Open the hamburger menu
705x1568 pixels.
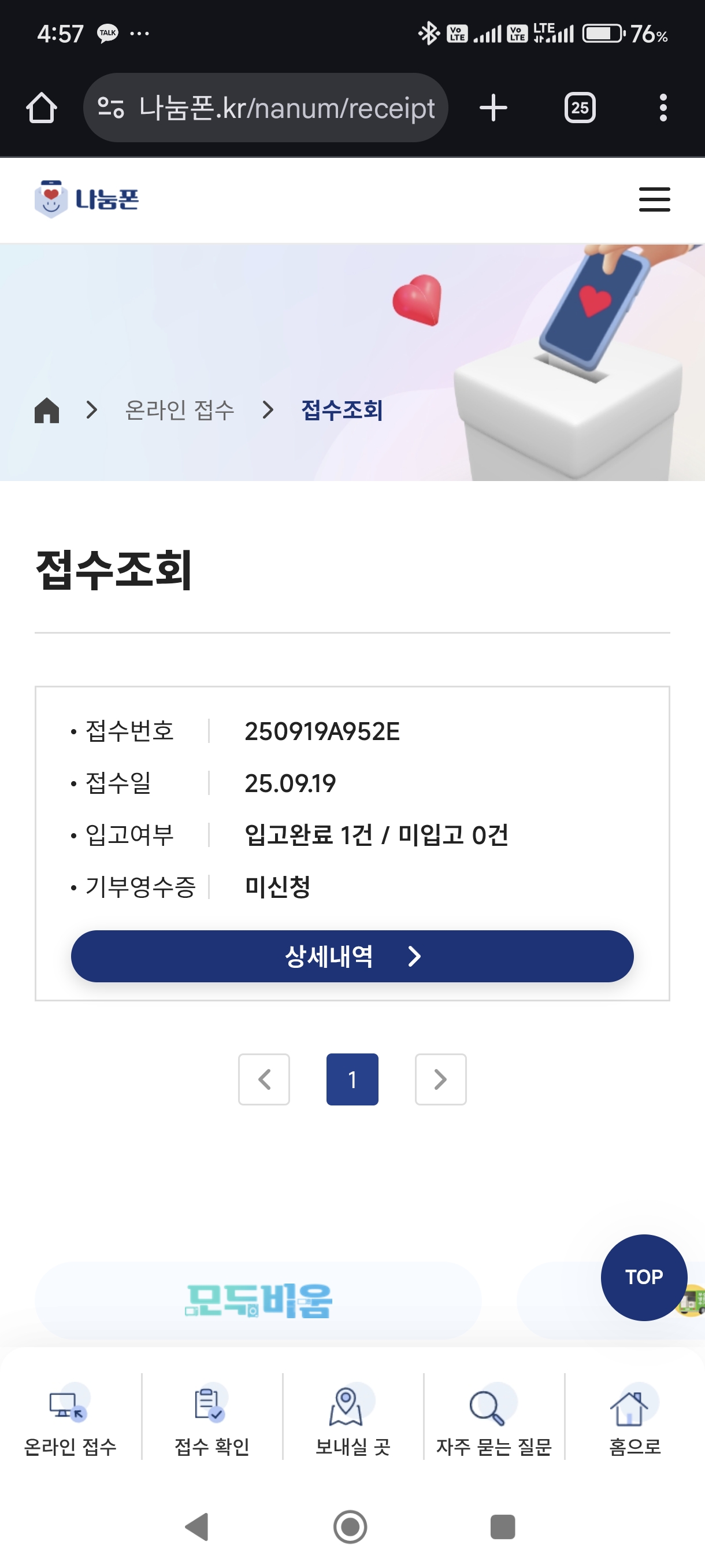click(x=654, y=199)
